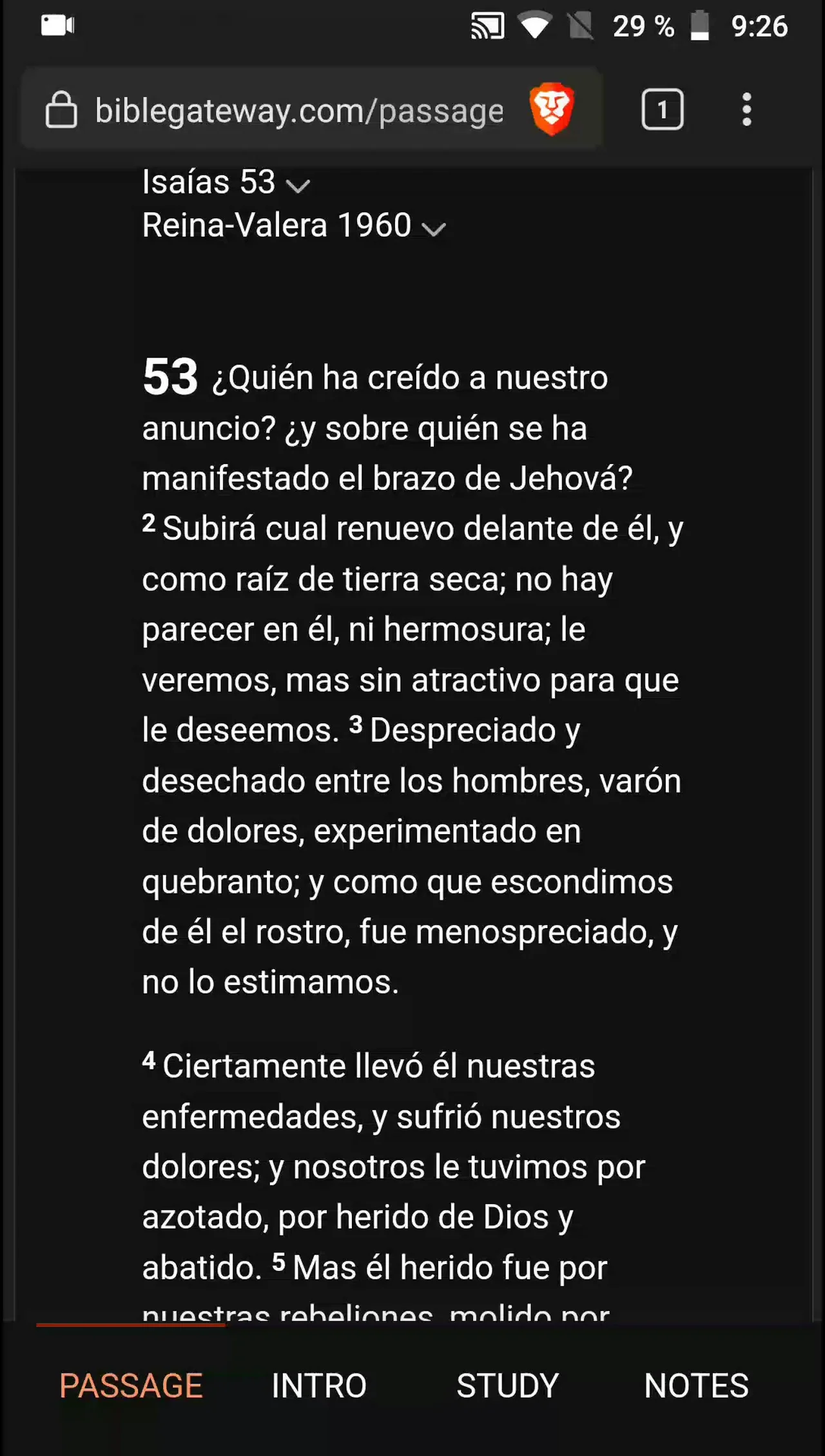
Task: Tap the biblegateway.com address bar
Action: 299,111
